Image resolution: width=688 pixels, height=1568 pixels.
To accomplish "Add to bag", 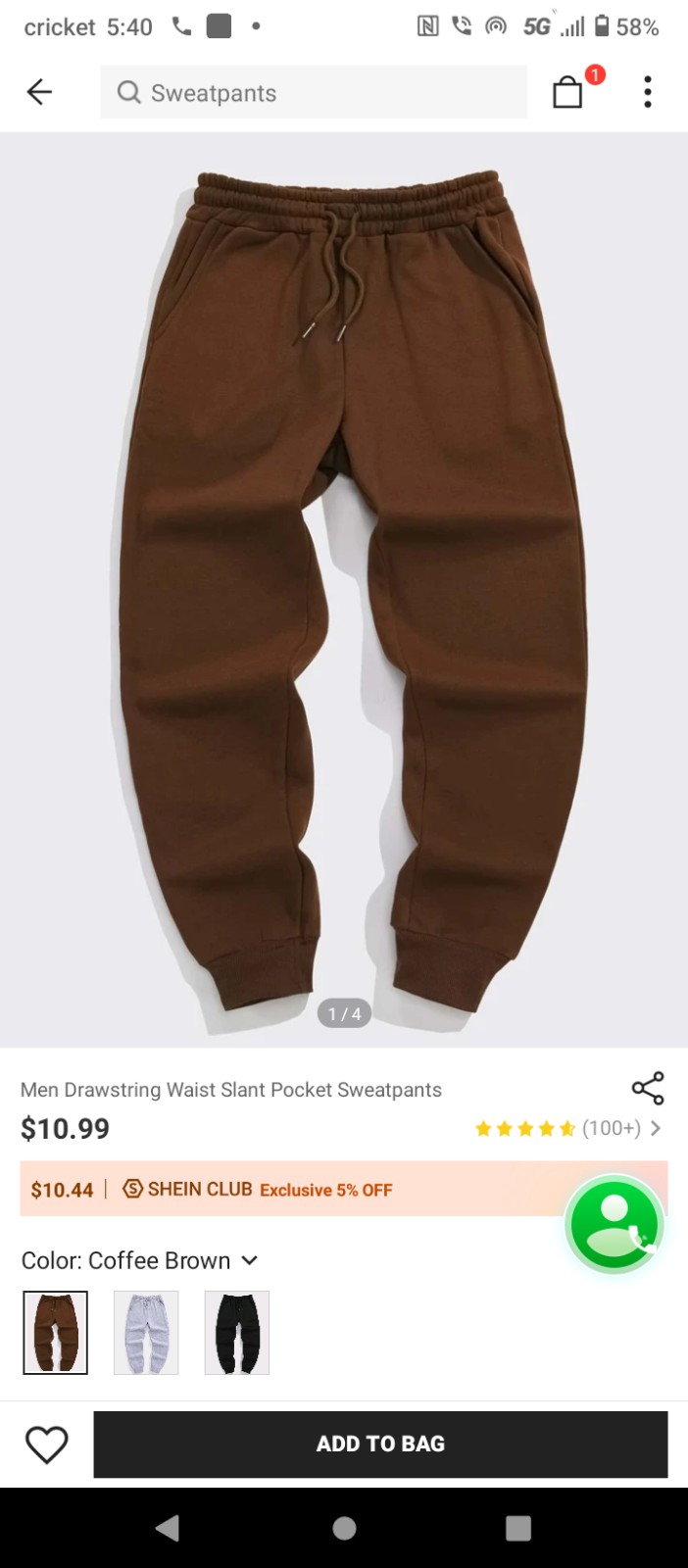I will pos(380,1444).
